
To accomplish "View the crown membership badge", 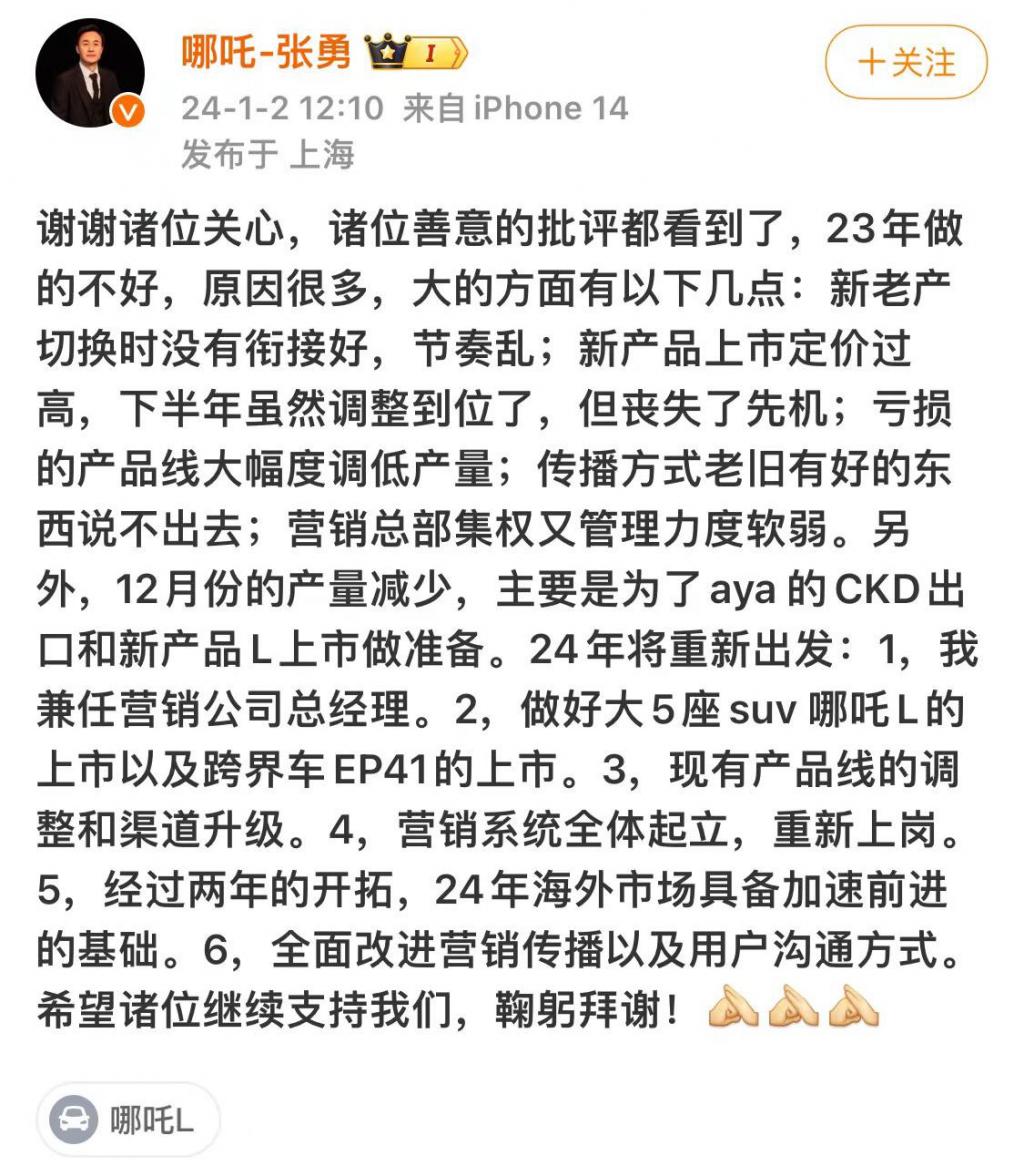I will 415,51.
